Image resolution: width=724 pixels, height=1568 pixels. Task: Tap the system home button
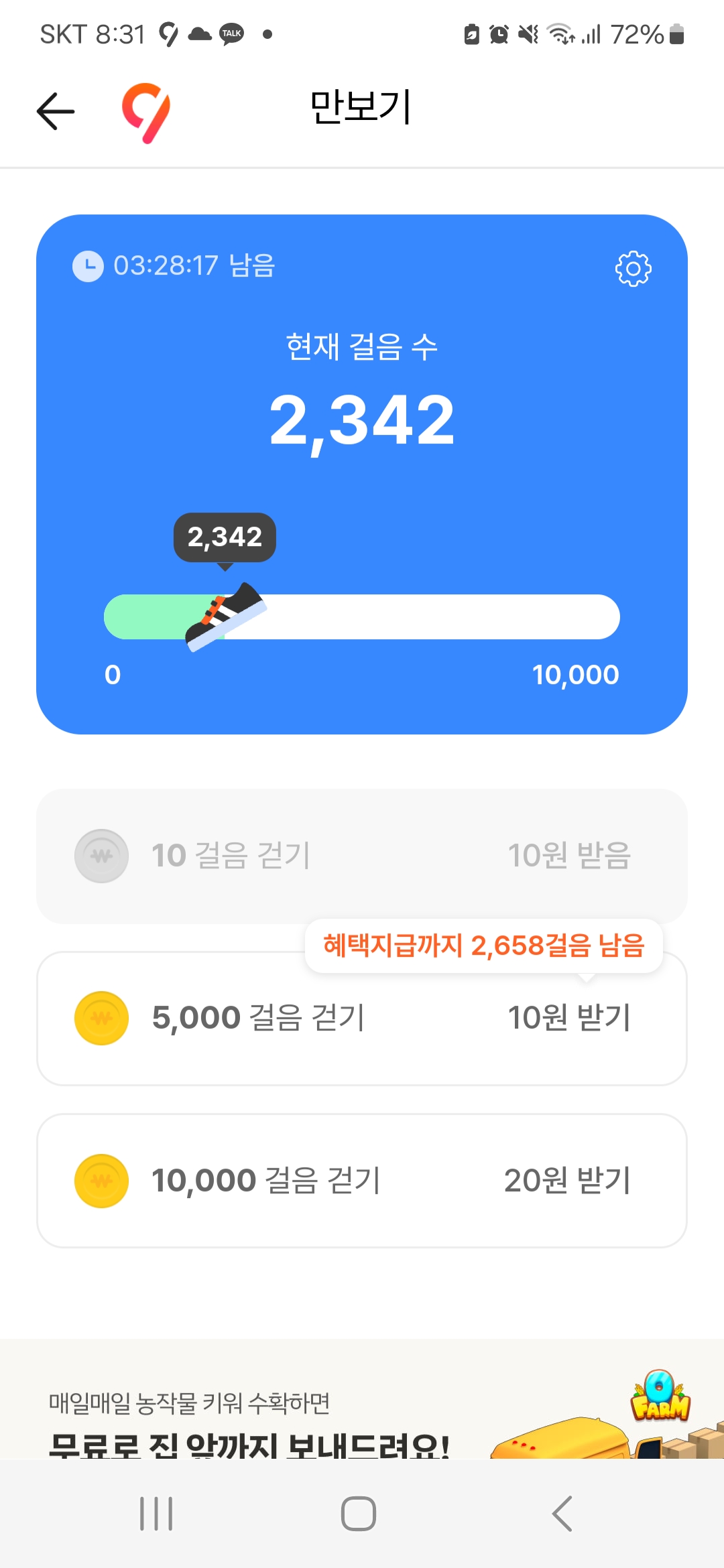pyautogui.click(x=359, y=1514)
